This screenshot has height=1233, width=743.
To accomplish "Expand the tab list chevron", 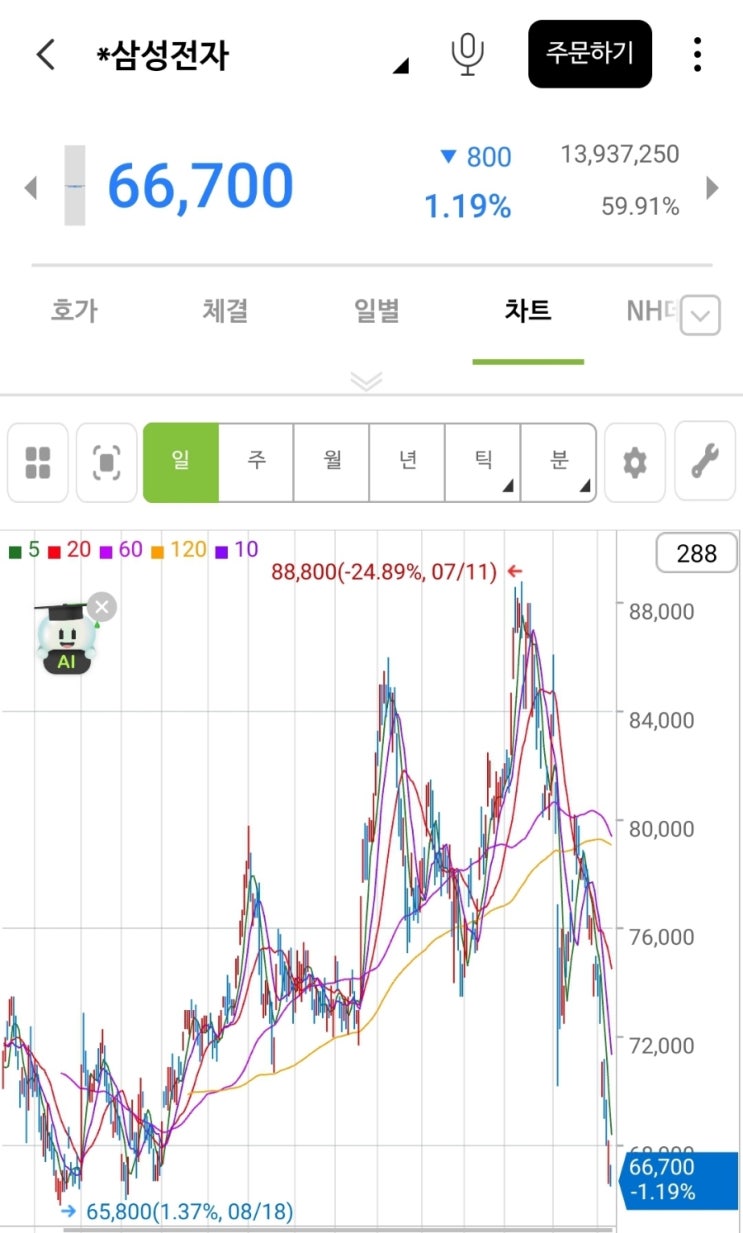I will [703, 318].
